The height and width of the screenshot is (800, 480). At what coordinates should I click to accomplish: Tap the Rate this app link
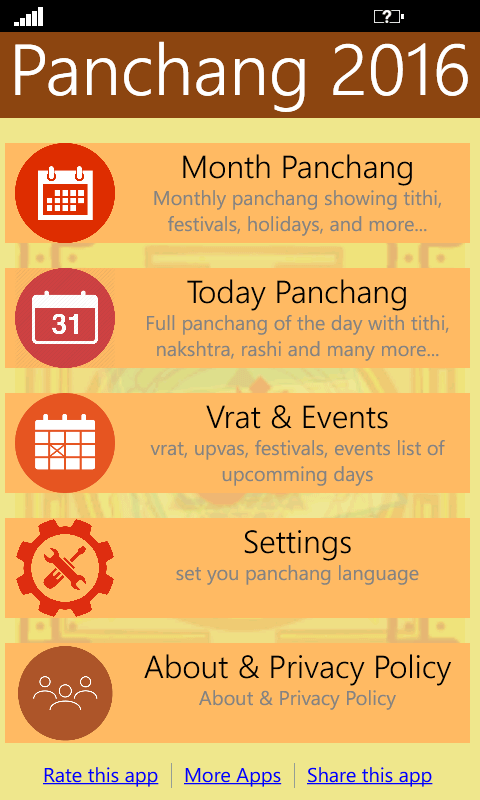tap(100, 776)
